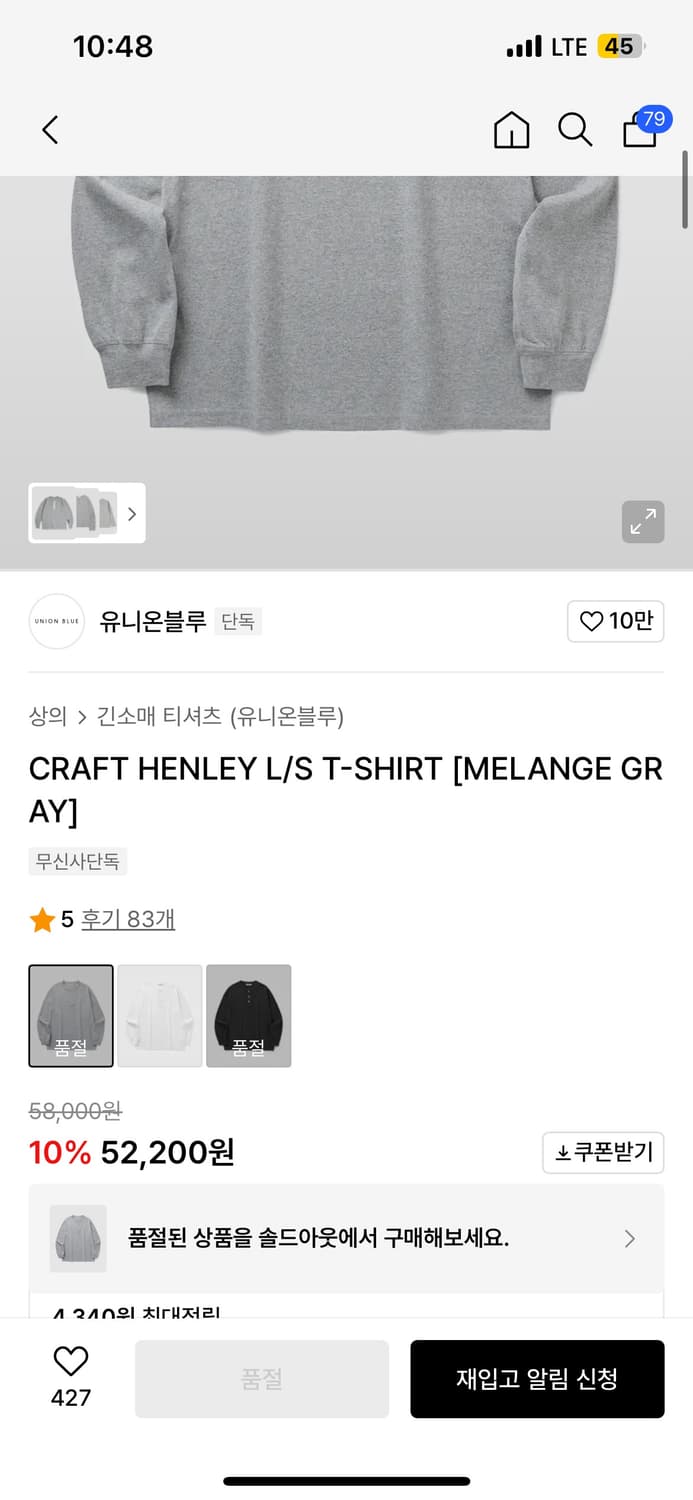The image size is (693, 1500).
Task: Open the 유니온블루 brand page
Action: tap(152, 621)
